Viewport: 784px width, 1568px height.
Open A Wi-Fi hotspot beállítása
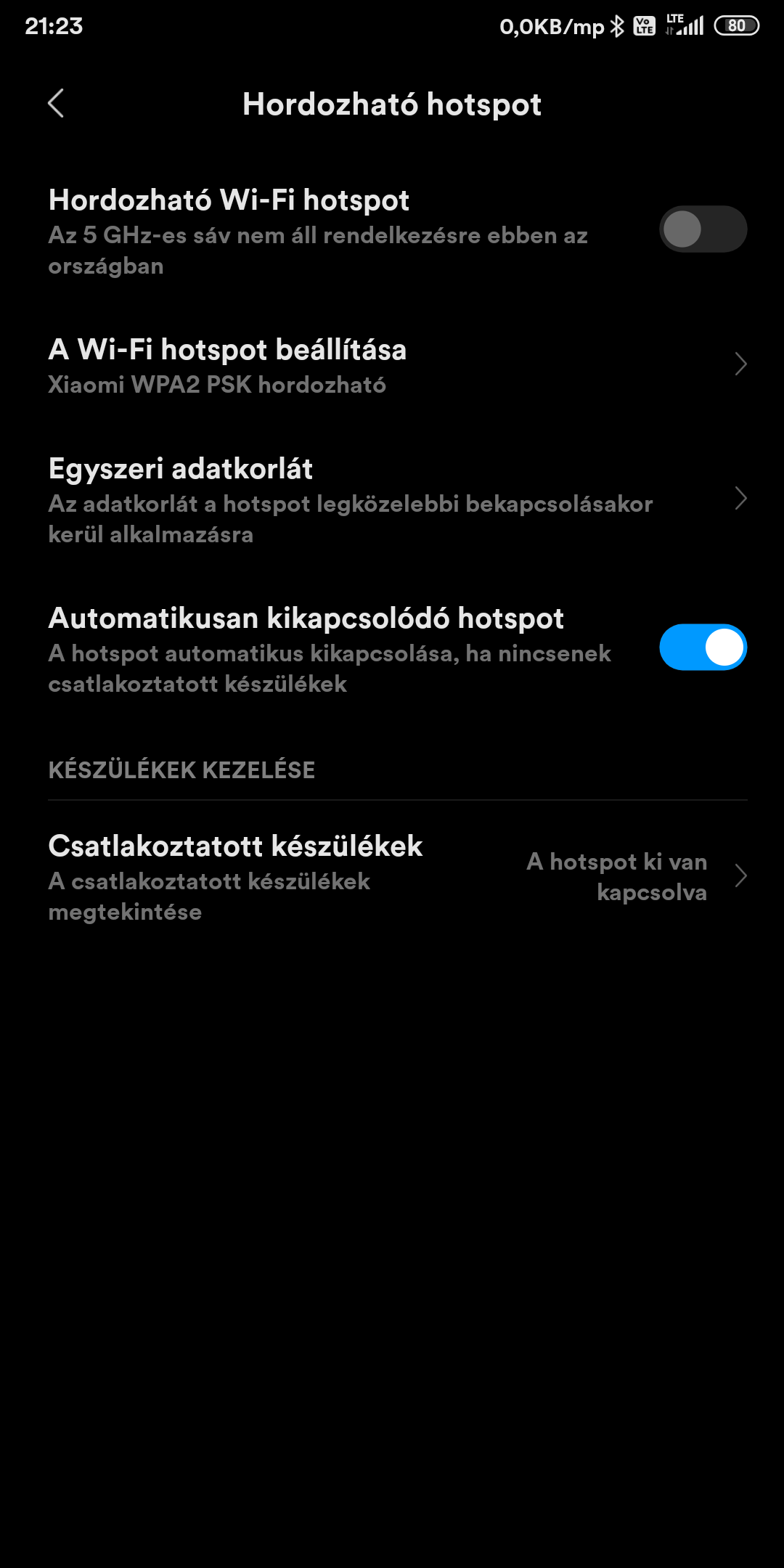(x=392, y=365)
